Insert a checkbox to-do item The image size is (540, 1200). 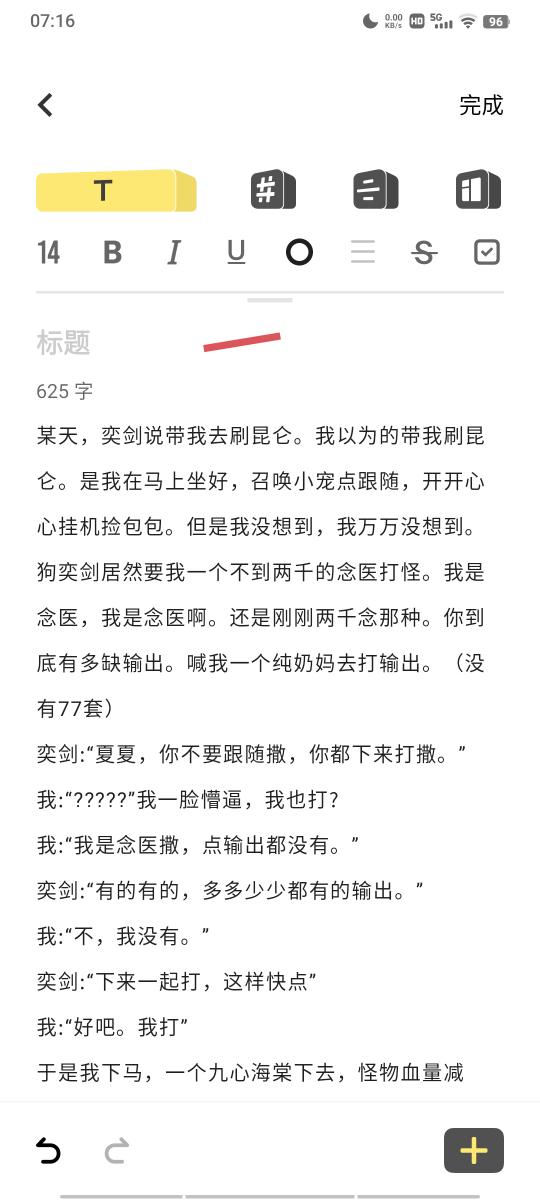coord(486,253)
